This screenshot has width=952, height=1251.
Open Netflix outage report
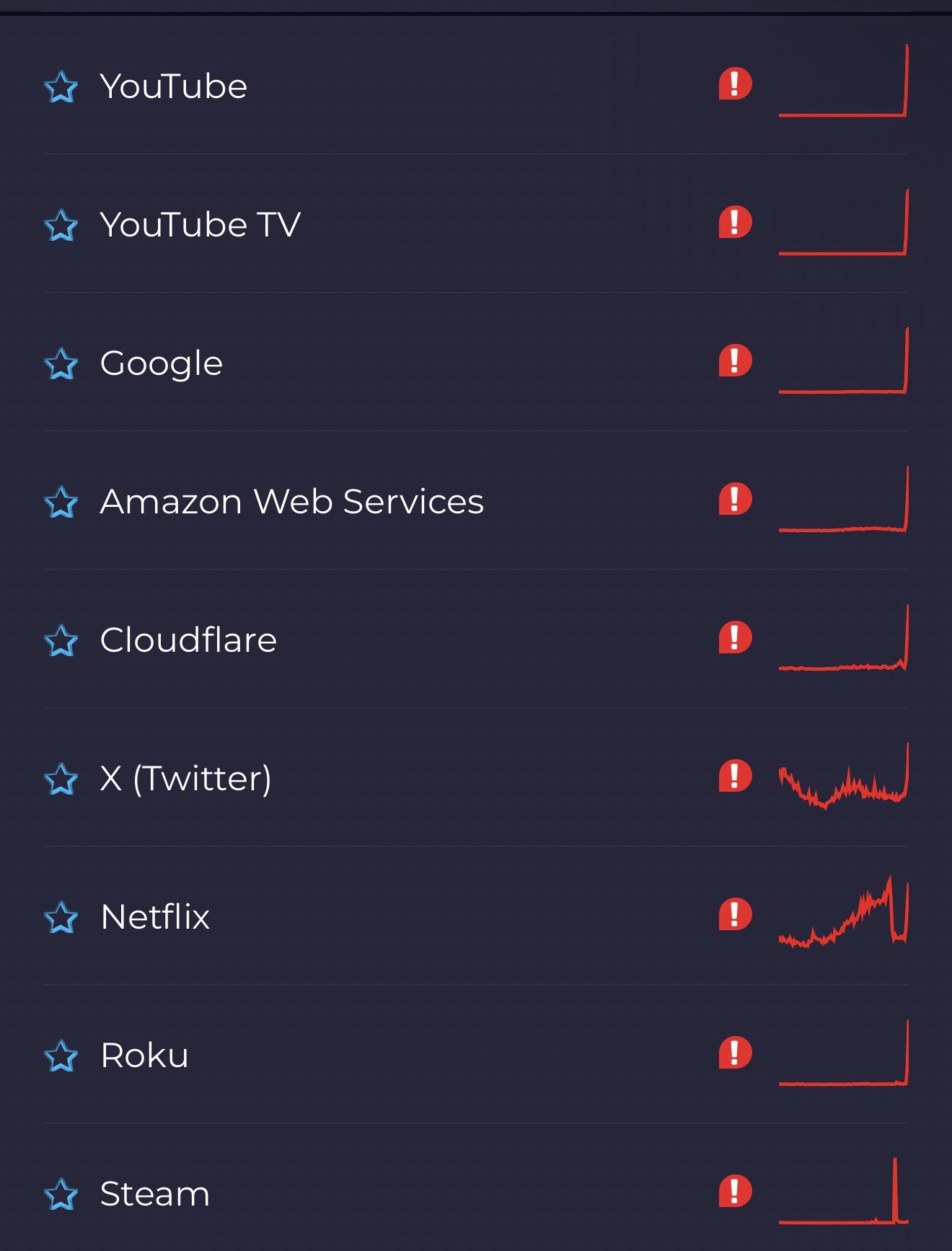pos(156,917)
